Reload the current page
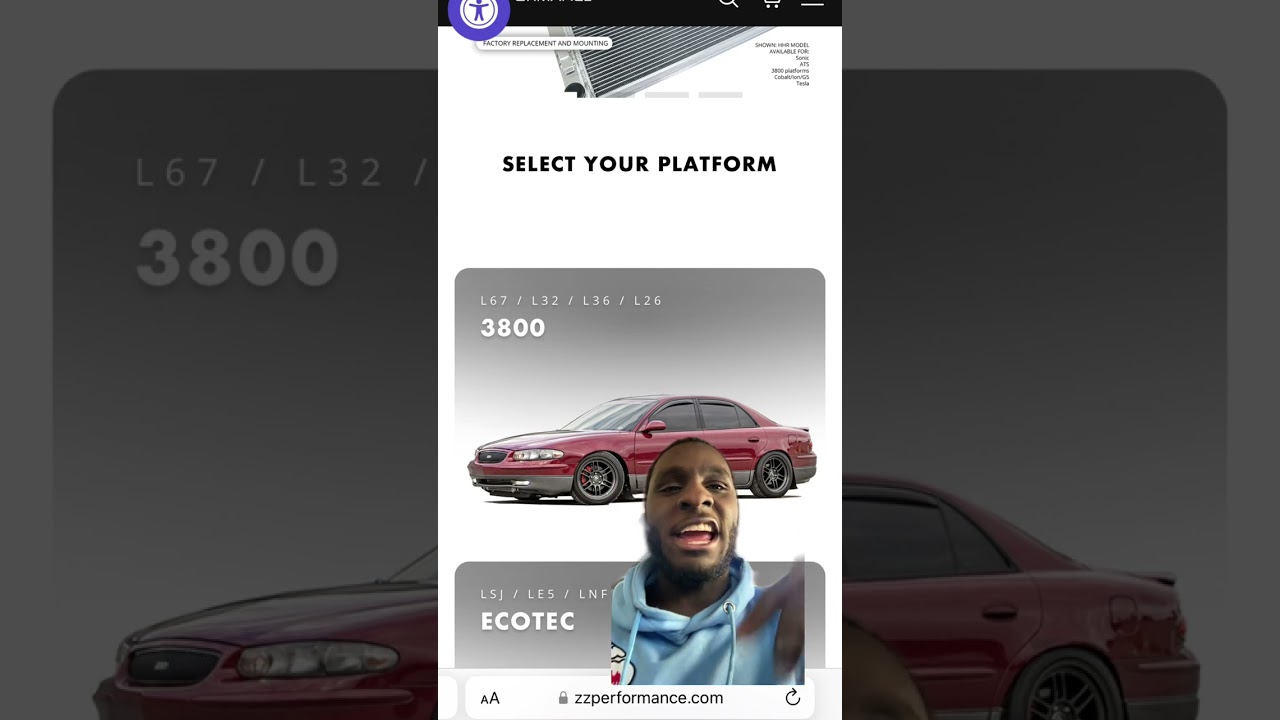 pos(793,698)
